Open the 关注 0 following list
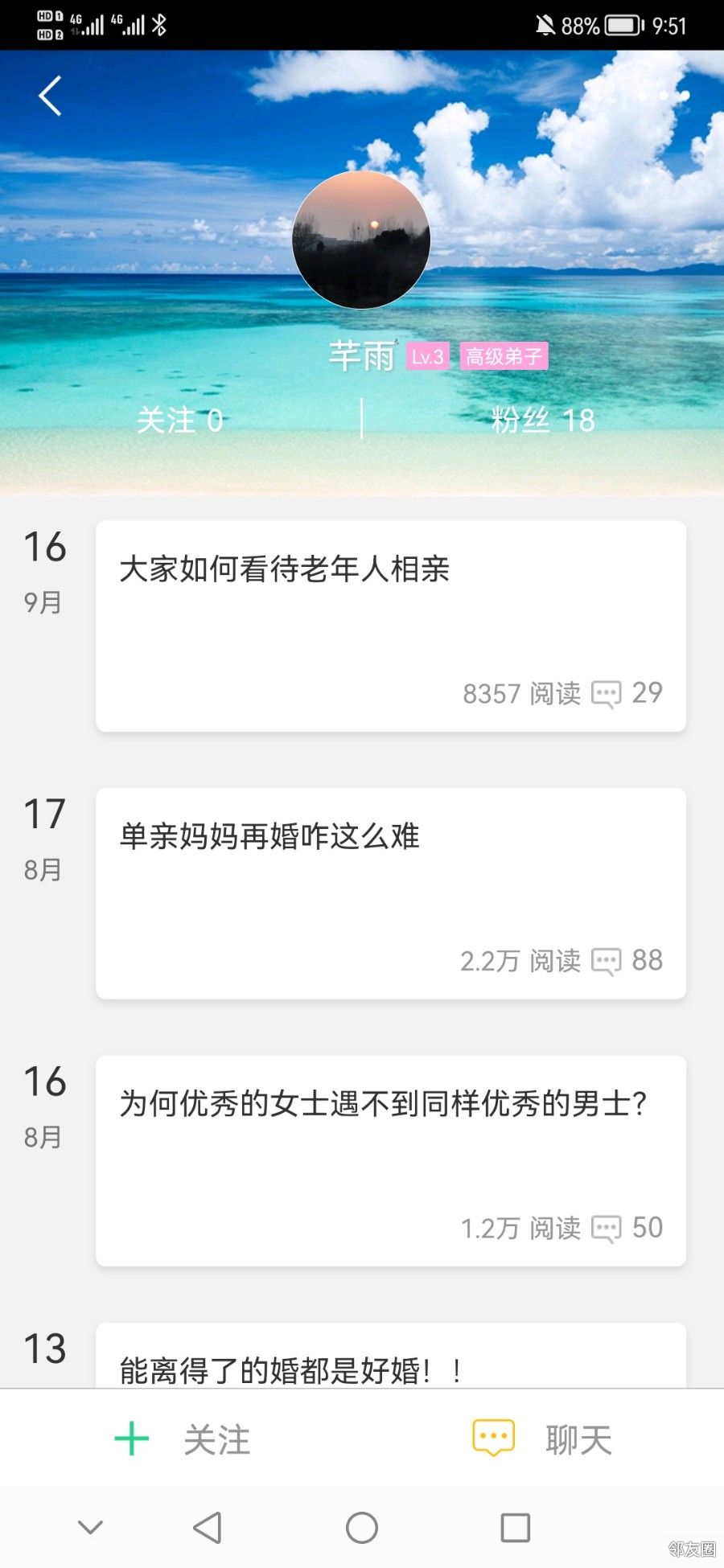This screenshot has height=1568, width=724. click(x=179, y=420)
